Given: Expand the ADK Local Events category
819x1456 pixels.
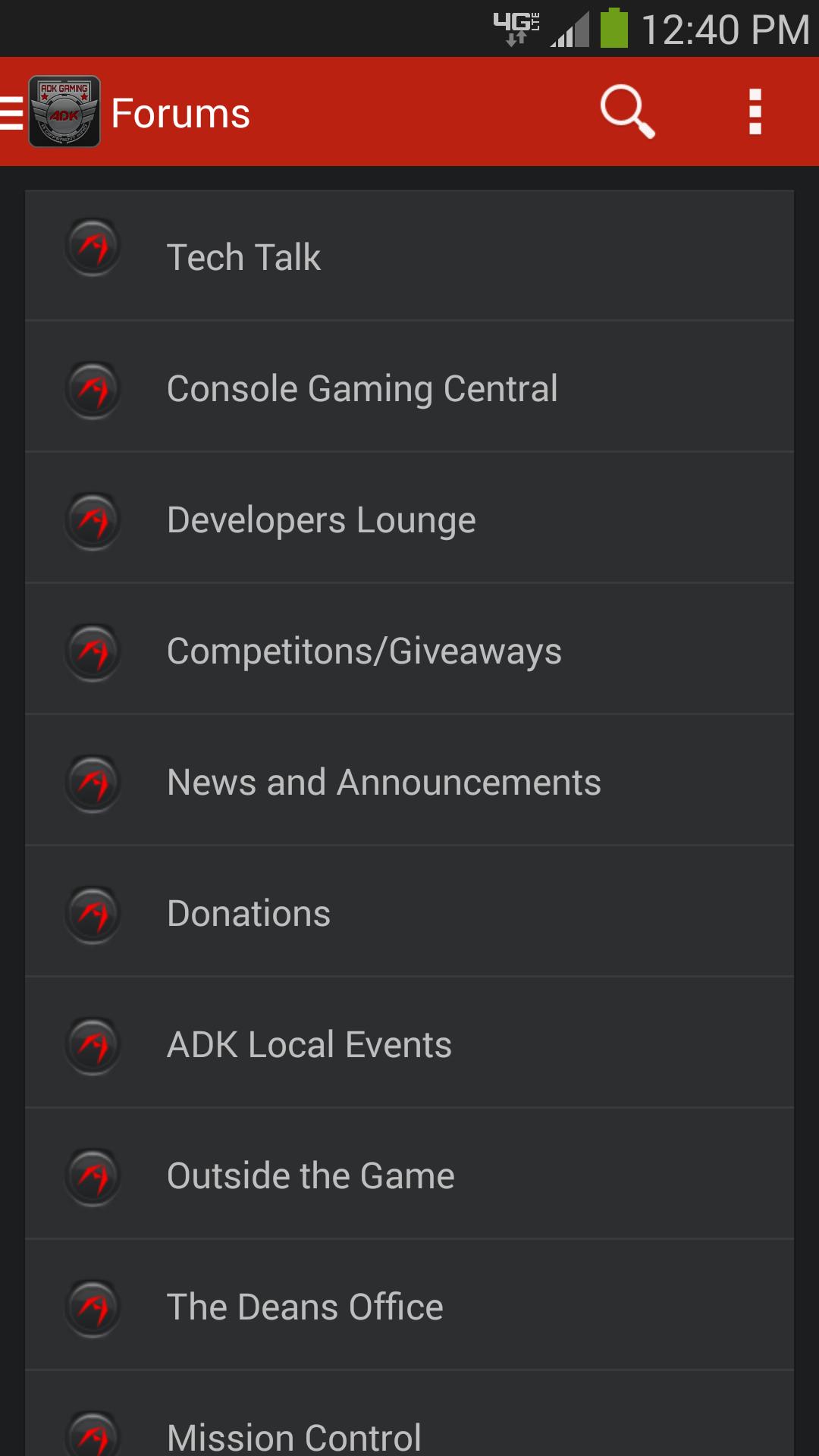Looking at the screenshot, I should click(x=409, y=1043).
